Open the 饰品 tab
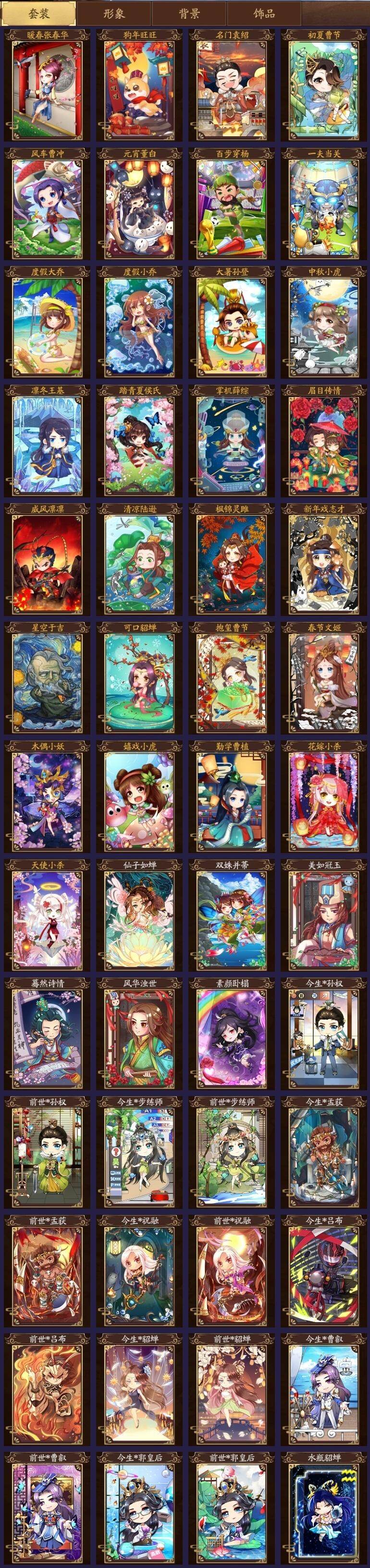370x1568 pixels. pyautogui.click(x=263, y=13)
